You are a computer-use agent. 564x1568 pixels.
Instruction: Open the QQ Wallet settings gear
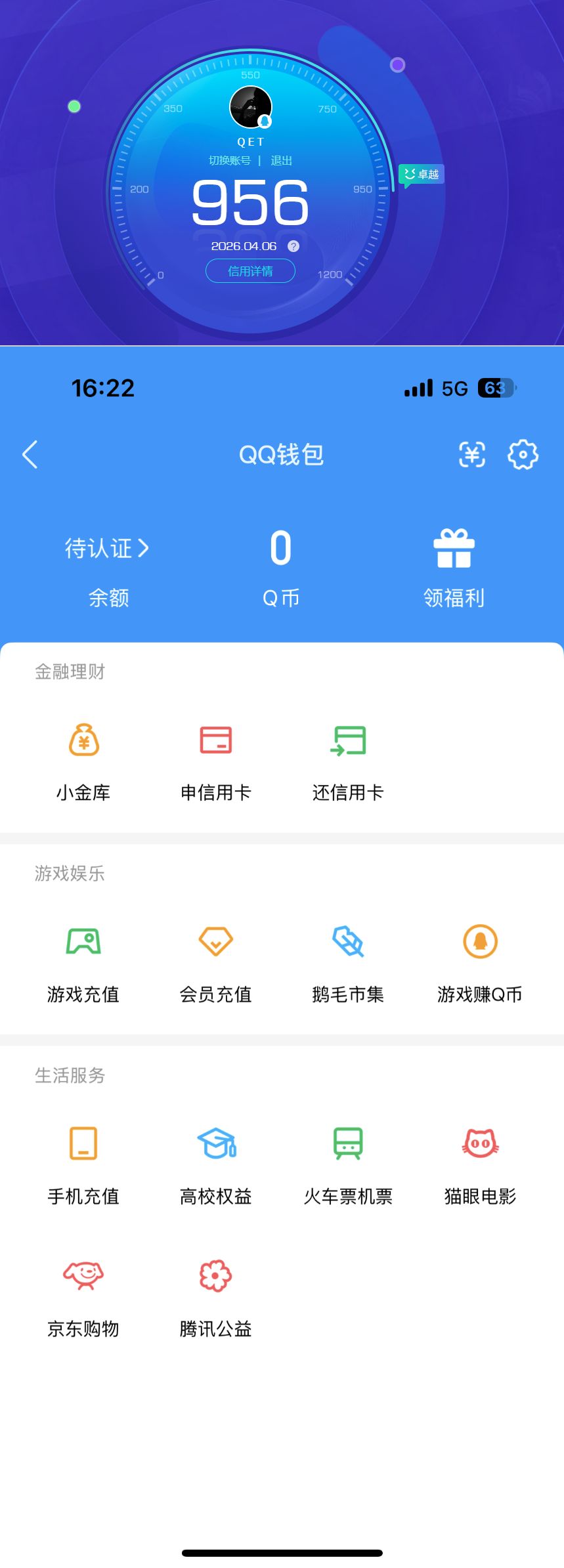522,455
